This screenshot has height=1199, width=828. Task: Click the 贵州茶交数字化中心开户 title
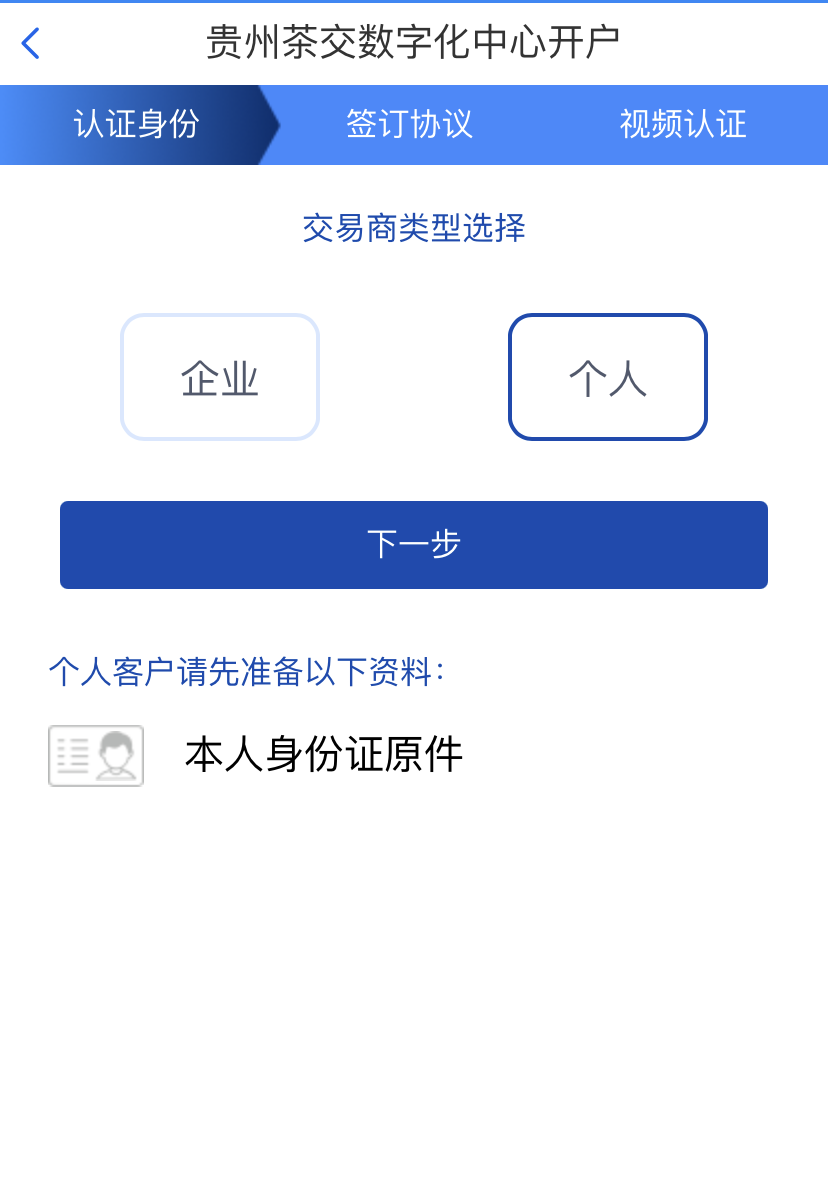[413, 42]
